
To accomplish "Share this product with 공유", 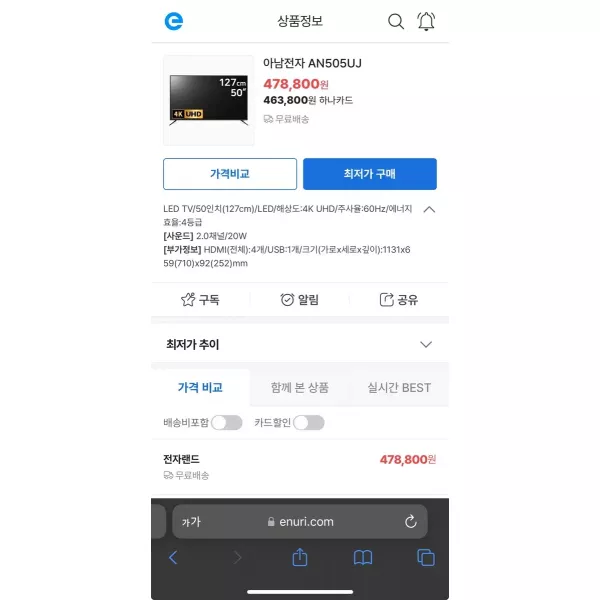I will point(399,299).
